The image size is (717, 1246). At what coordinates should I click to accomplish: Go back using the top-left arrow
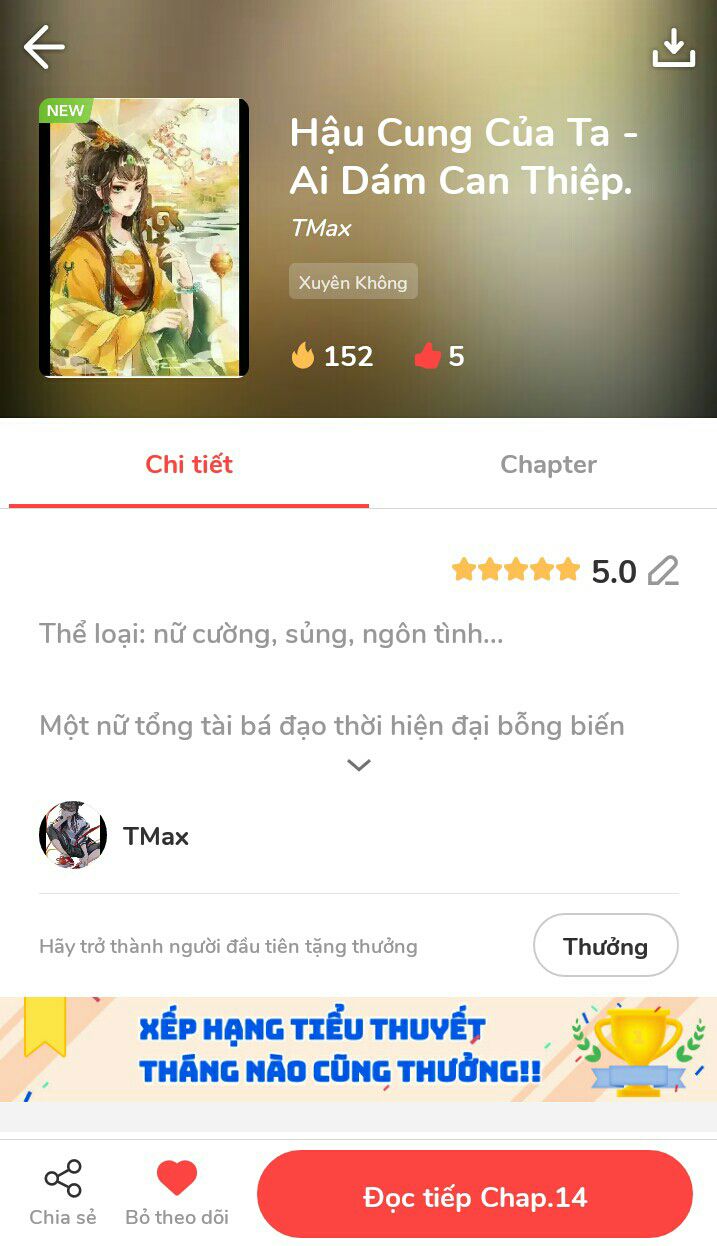pyautogui.click(x=44, y=47)
